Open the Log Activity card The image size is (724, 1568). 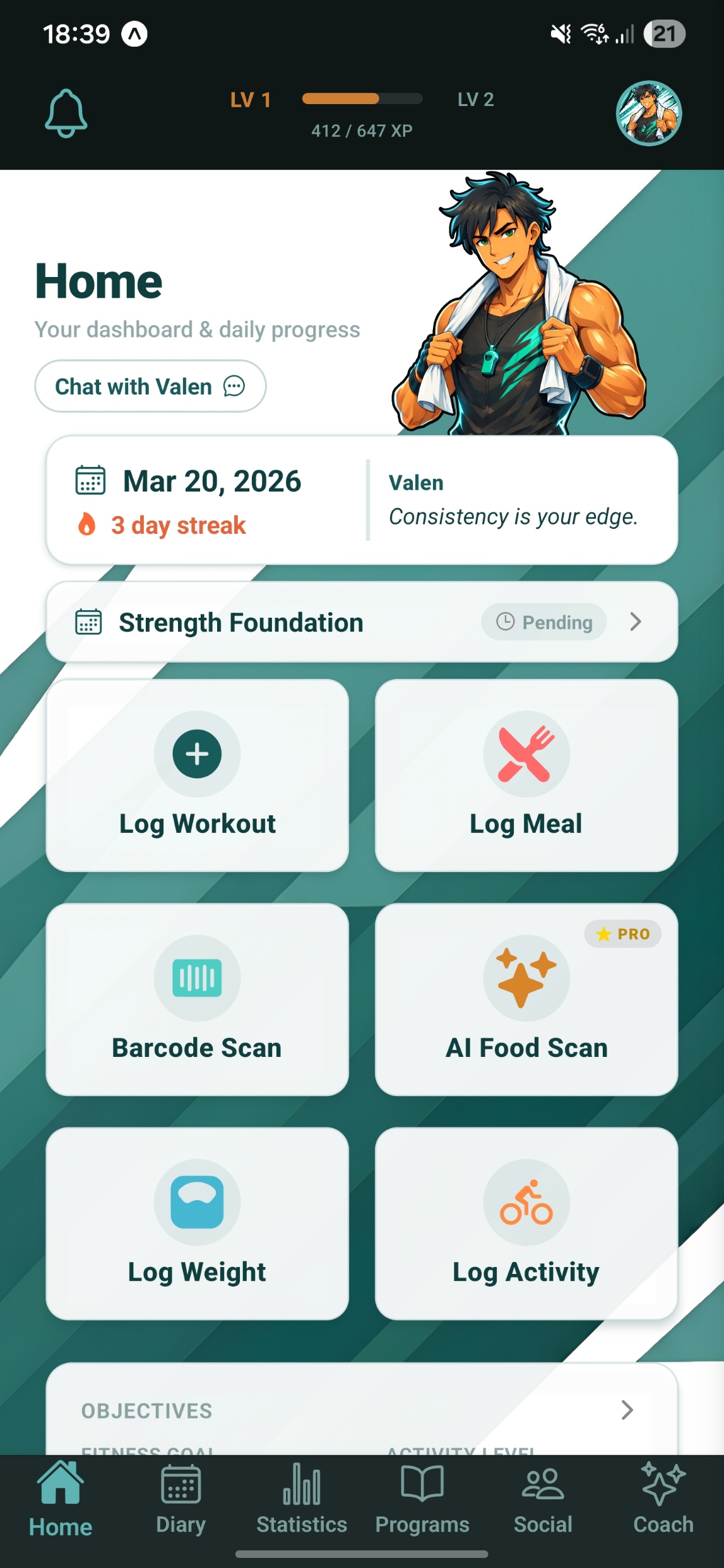point(526,1223)
